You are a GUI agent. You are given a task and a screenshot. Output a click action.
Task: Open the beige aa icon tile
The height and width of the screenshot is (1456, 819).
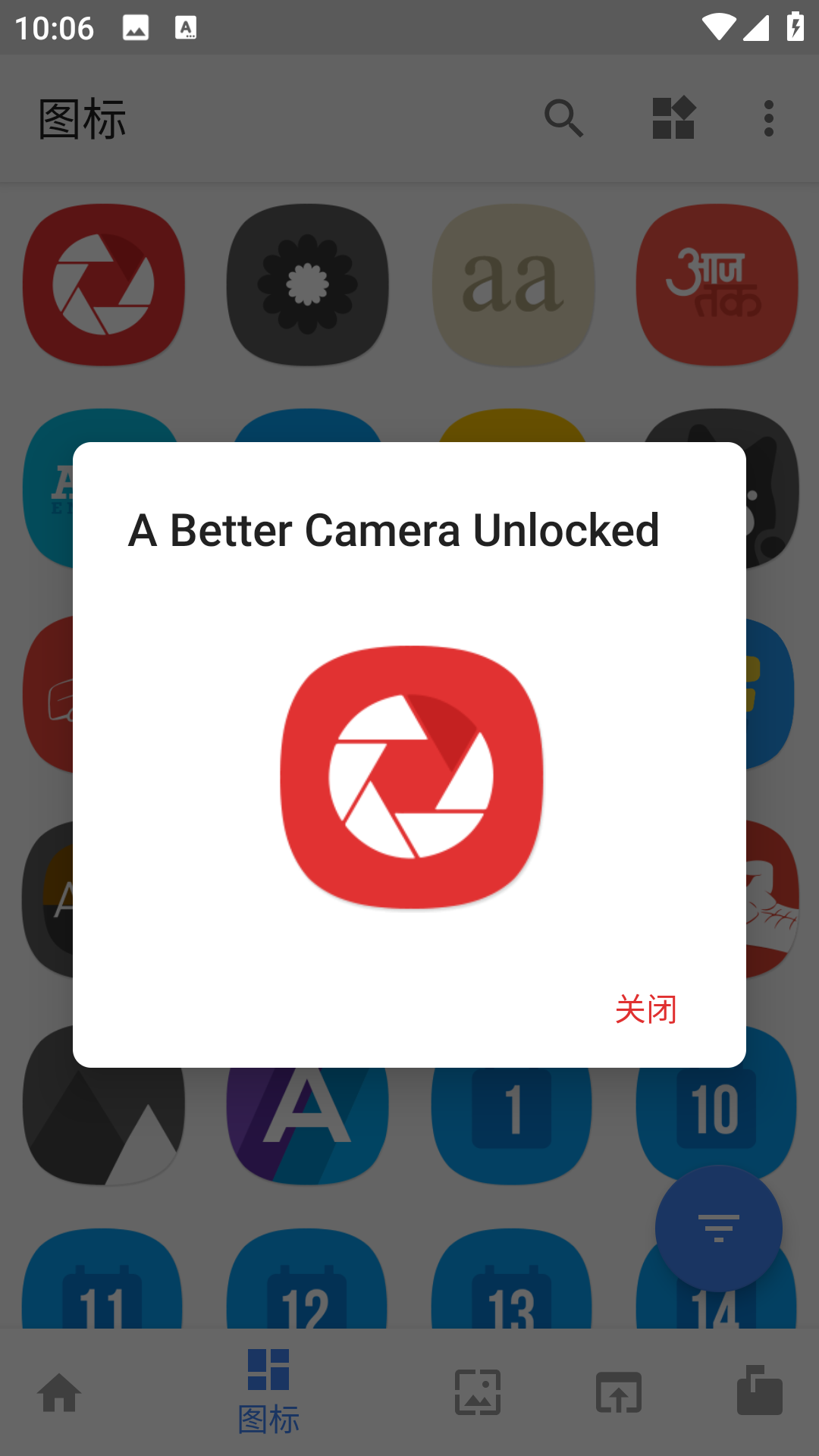coord(513,285)
